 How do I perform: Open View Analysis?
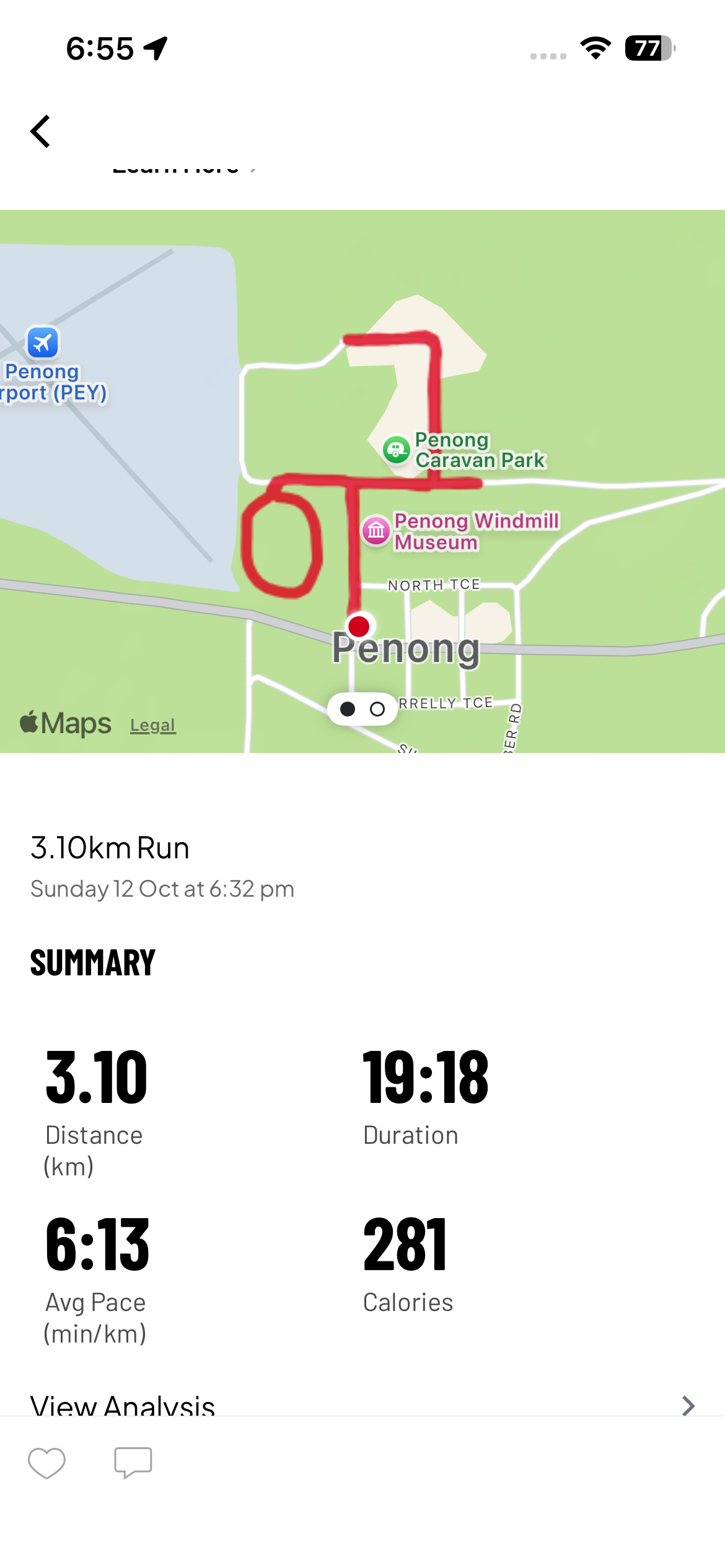click(x=362, y=1405)
